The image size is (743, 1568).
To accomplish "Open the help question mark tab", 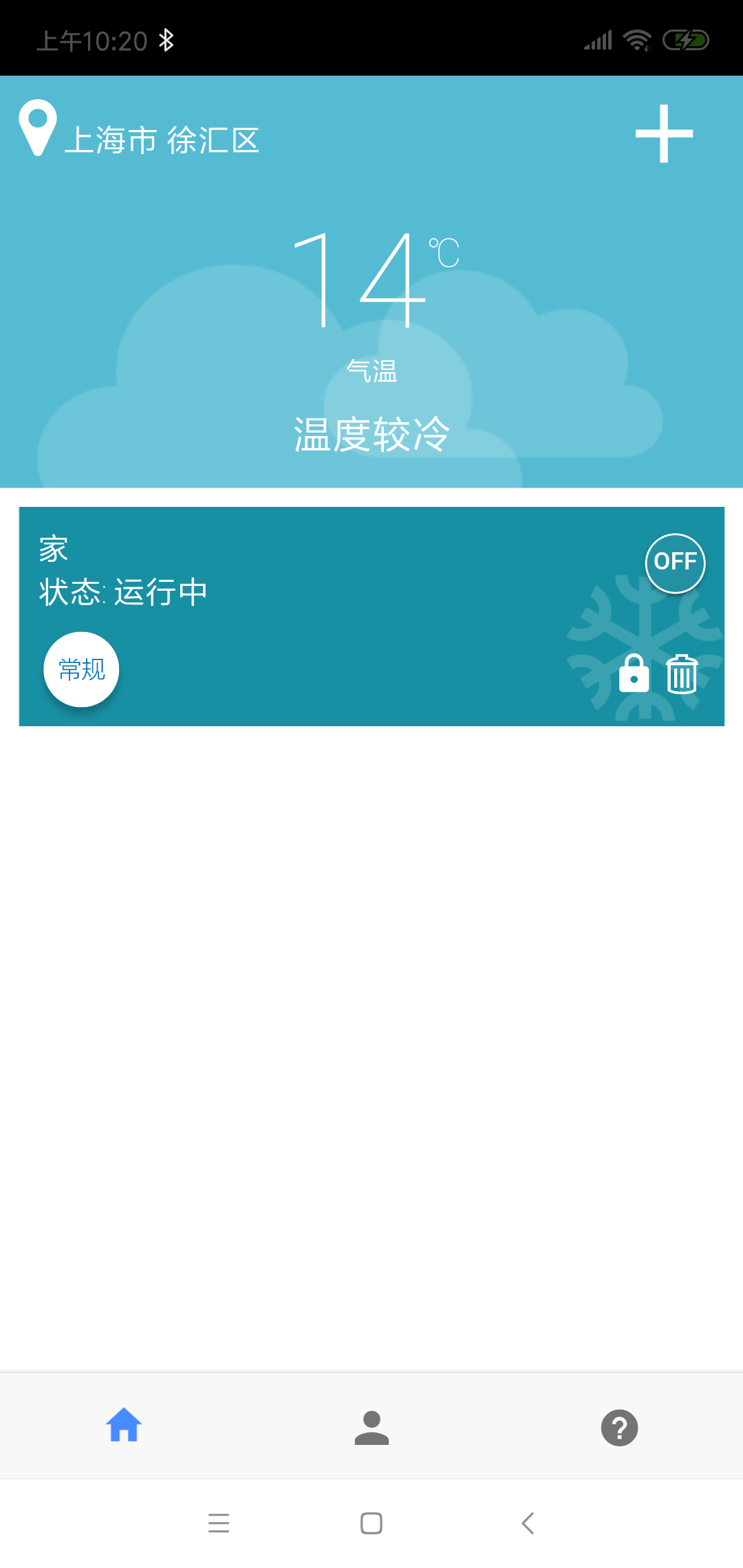I will pos(619,1428).
